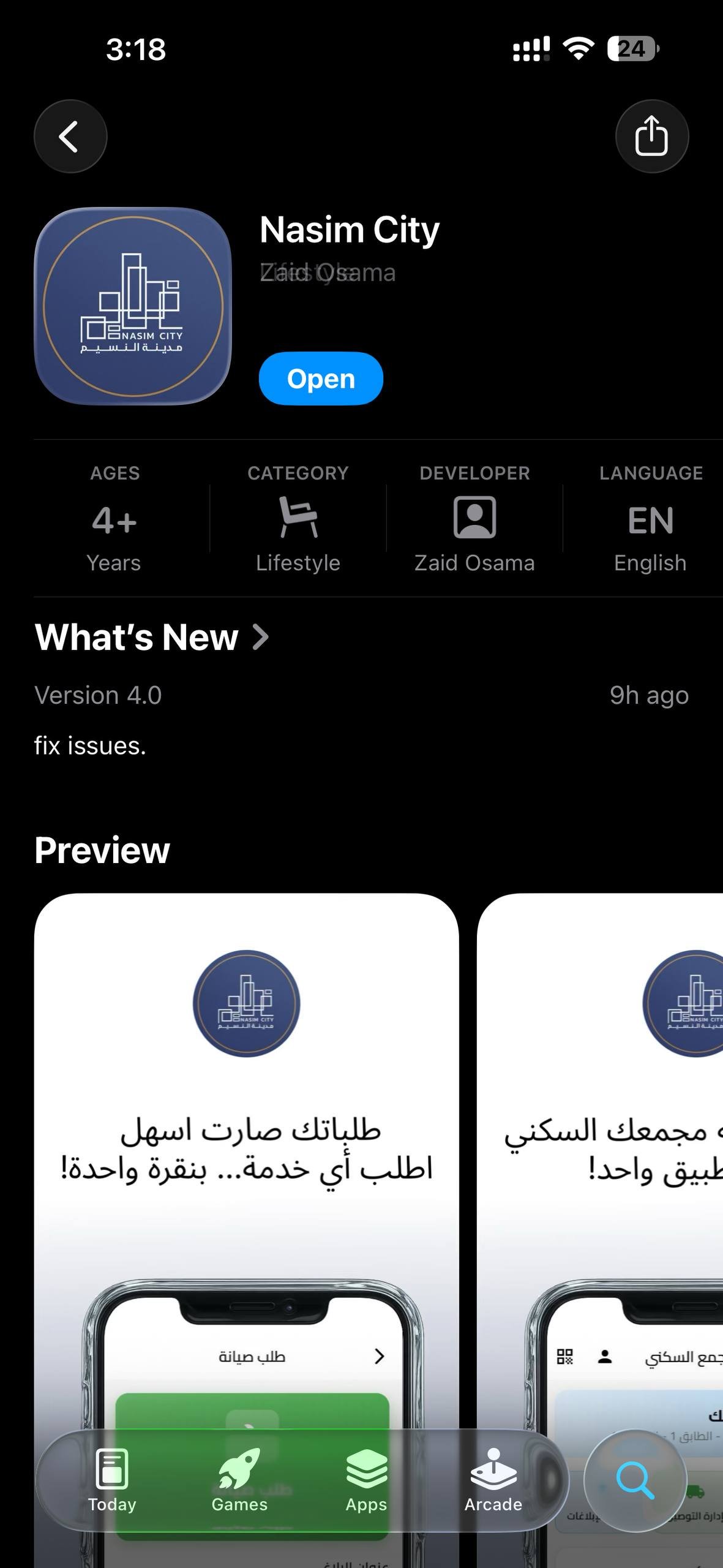Tap the back arrow to return
723x1568 pixels.
pos(70,137)
